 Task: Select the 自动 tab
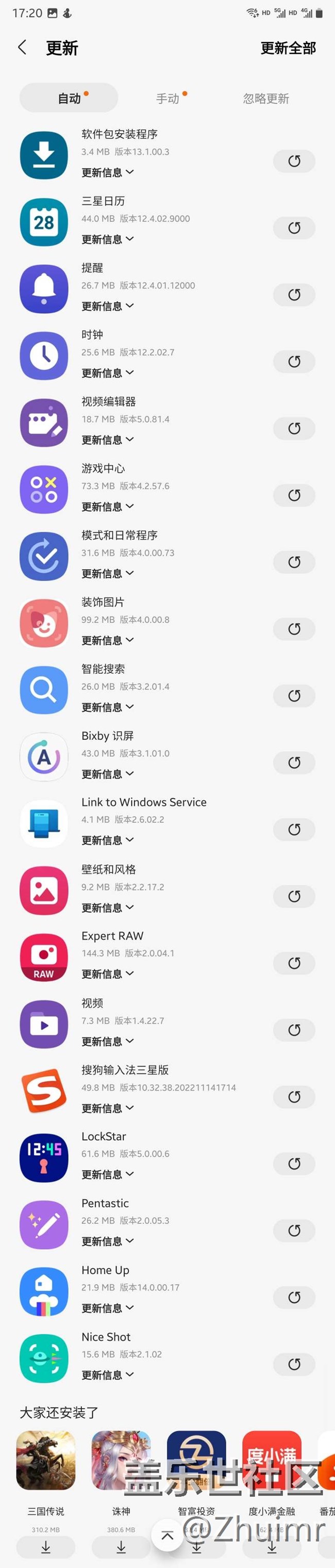69,99
